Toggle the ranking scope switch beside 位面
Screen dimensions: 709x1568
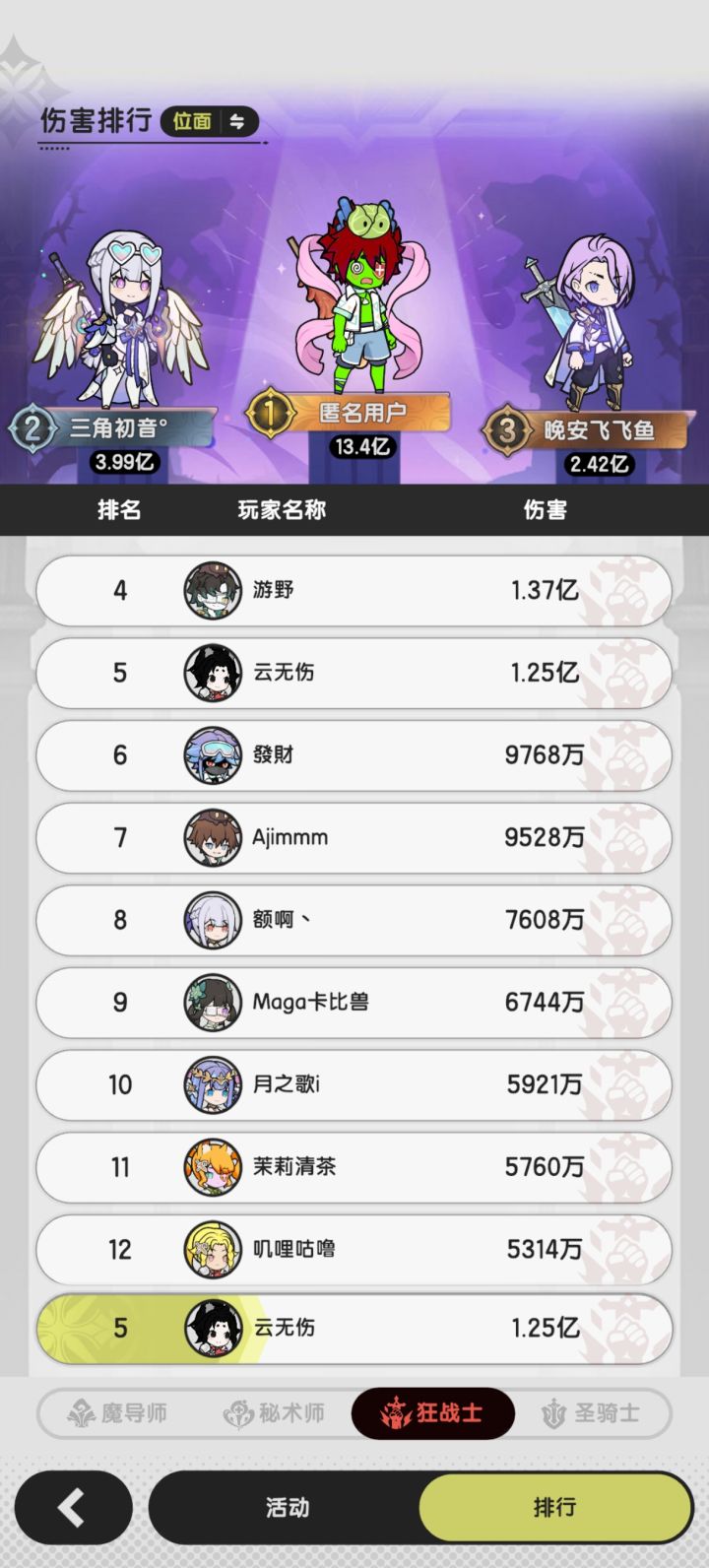[238, 122]
